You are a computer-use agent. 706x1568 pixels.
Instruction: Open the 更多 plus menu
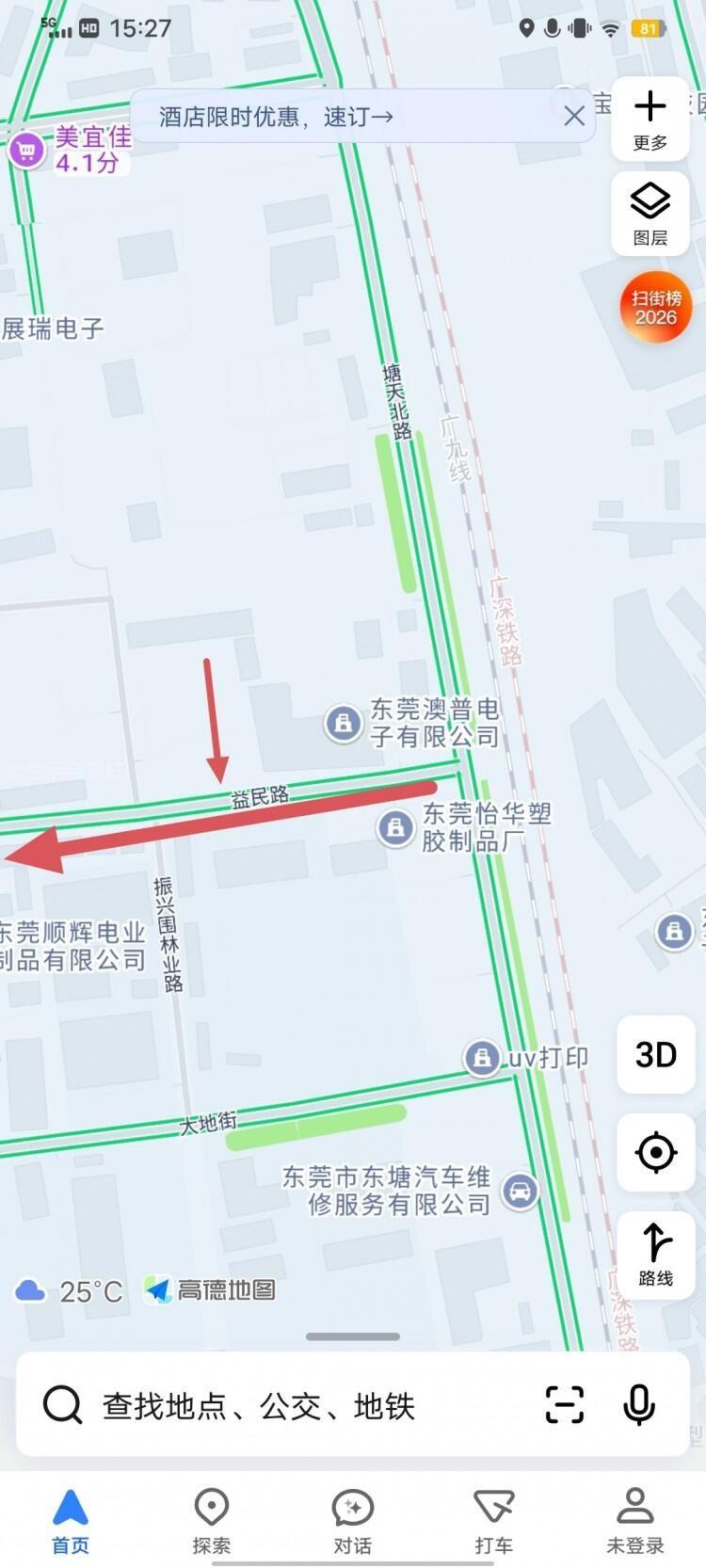tap(650, 119)
